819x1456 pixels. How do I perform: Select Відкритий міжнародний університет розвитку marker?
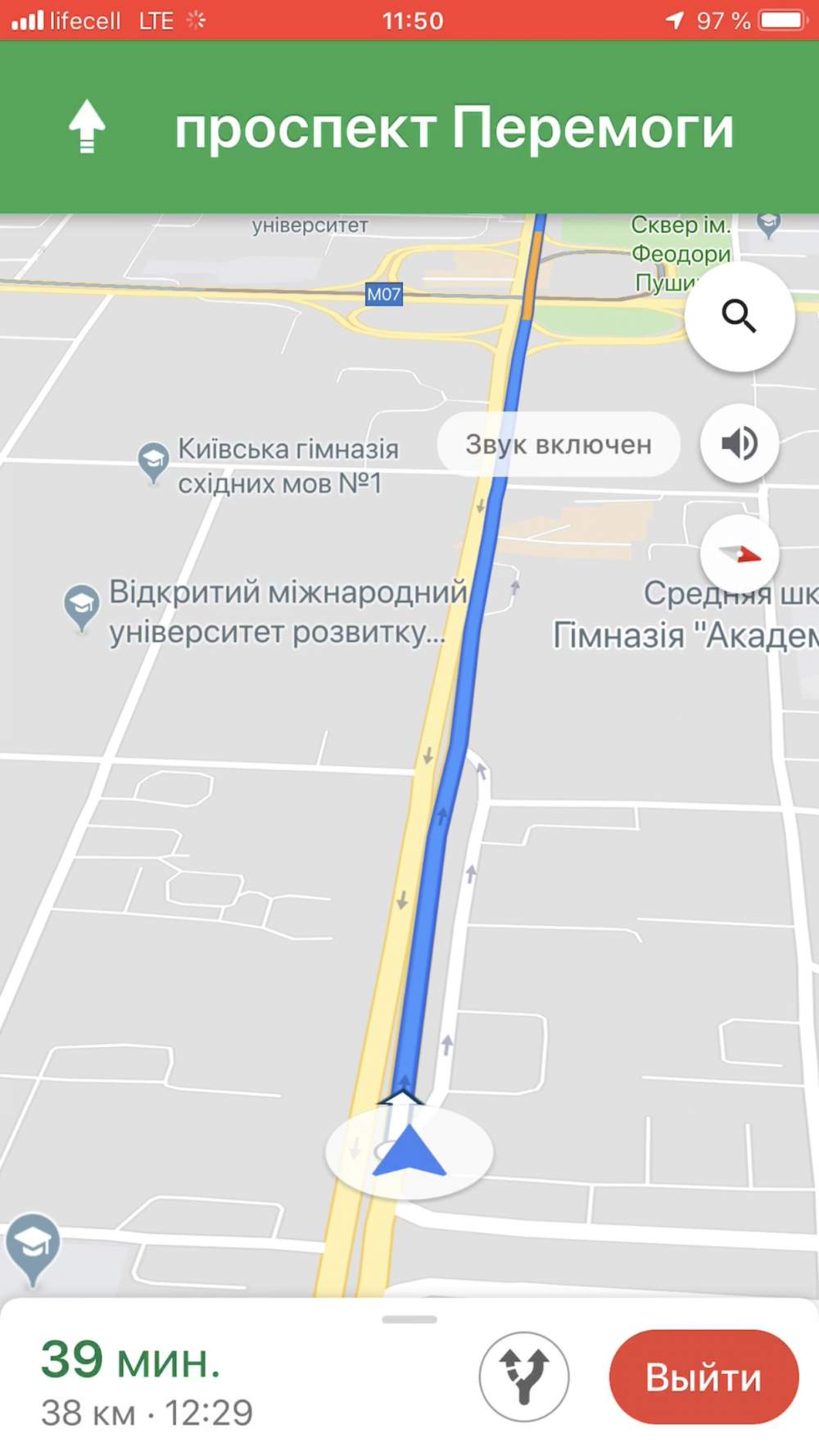81,608
